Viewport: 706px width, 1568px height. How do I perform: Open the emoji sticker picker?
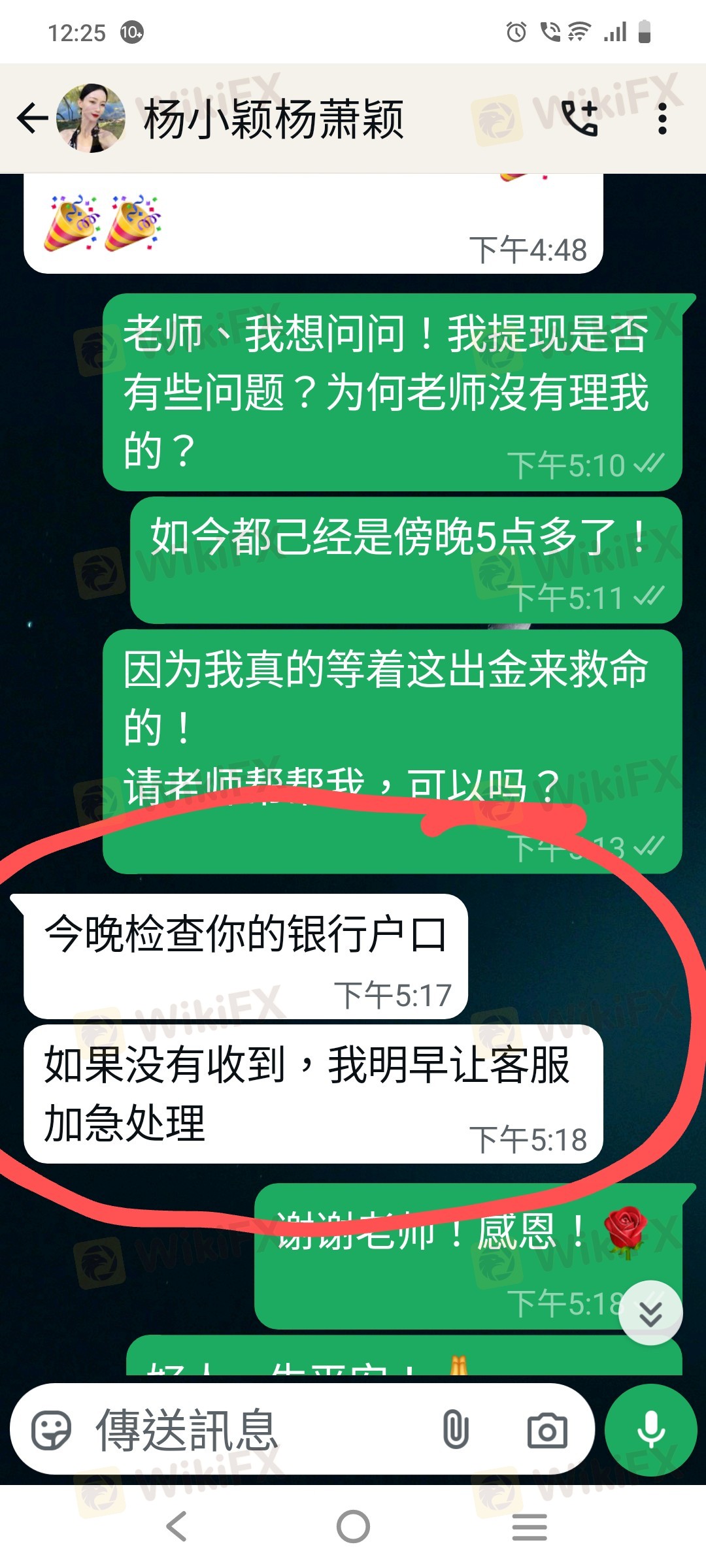(51, 1429)
